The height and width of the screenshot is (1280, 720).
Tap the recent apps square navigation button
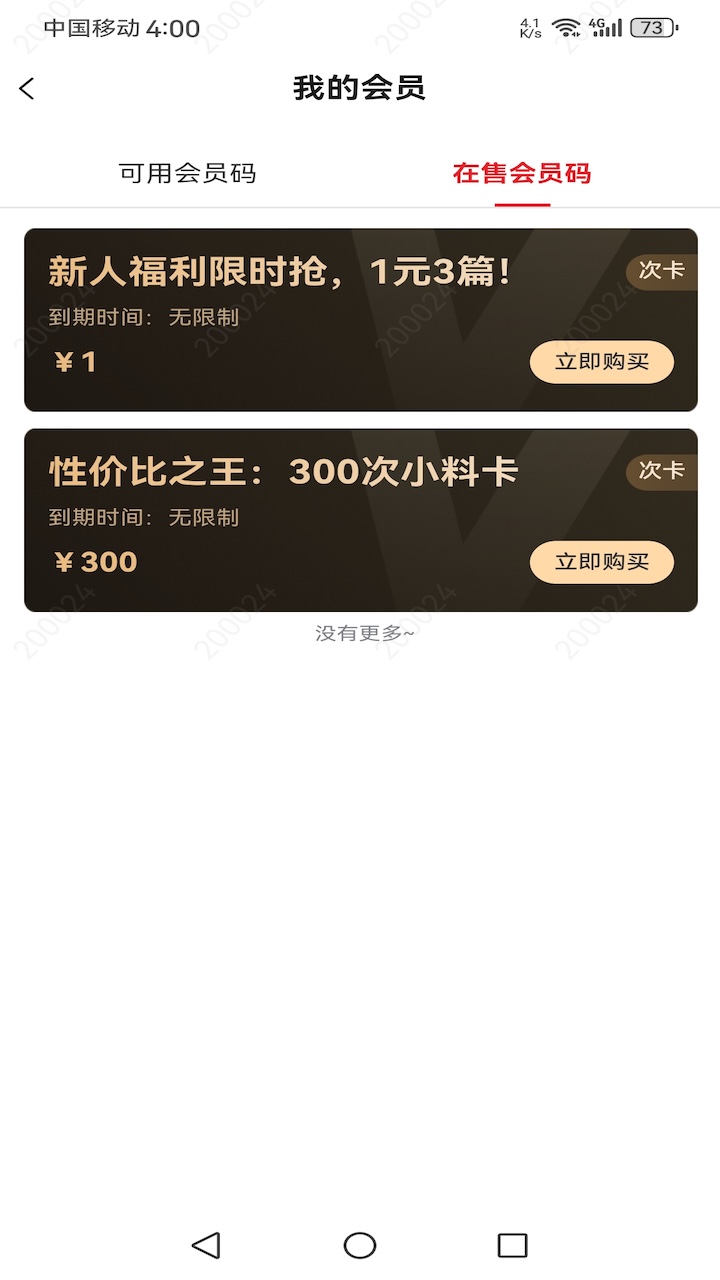tap(513, 1245)
